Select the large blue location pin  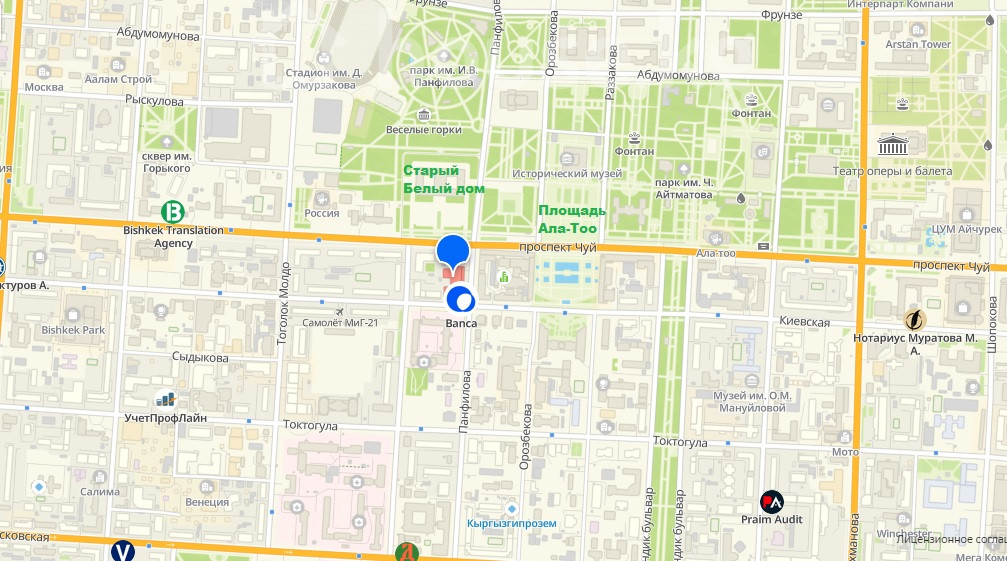point(453,251)
